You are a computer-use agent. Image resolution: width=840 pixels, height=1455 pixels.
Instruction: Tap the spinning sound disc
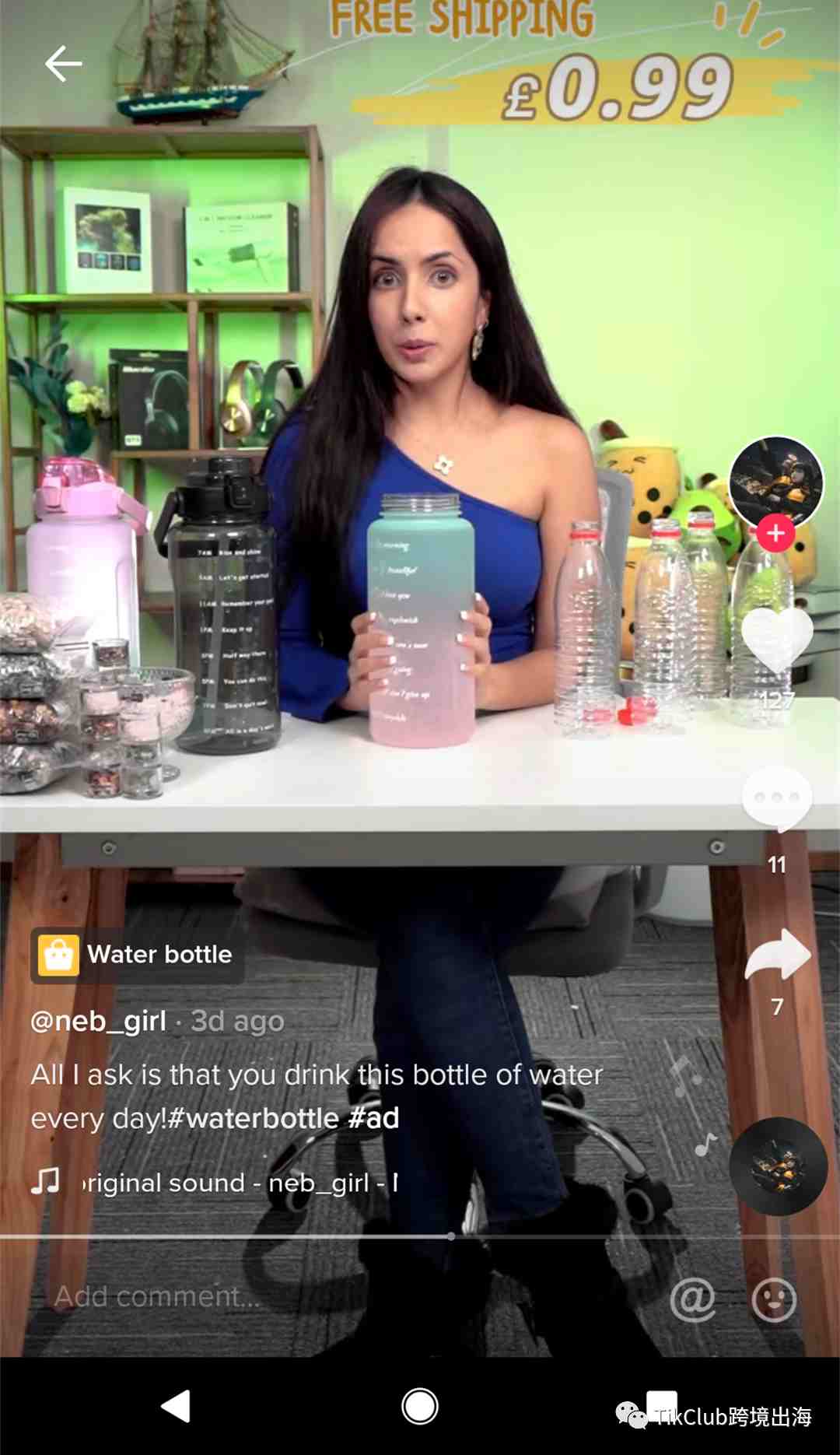(777, 1166)
